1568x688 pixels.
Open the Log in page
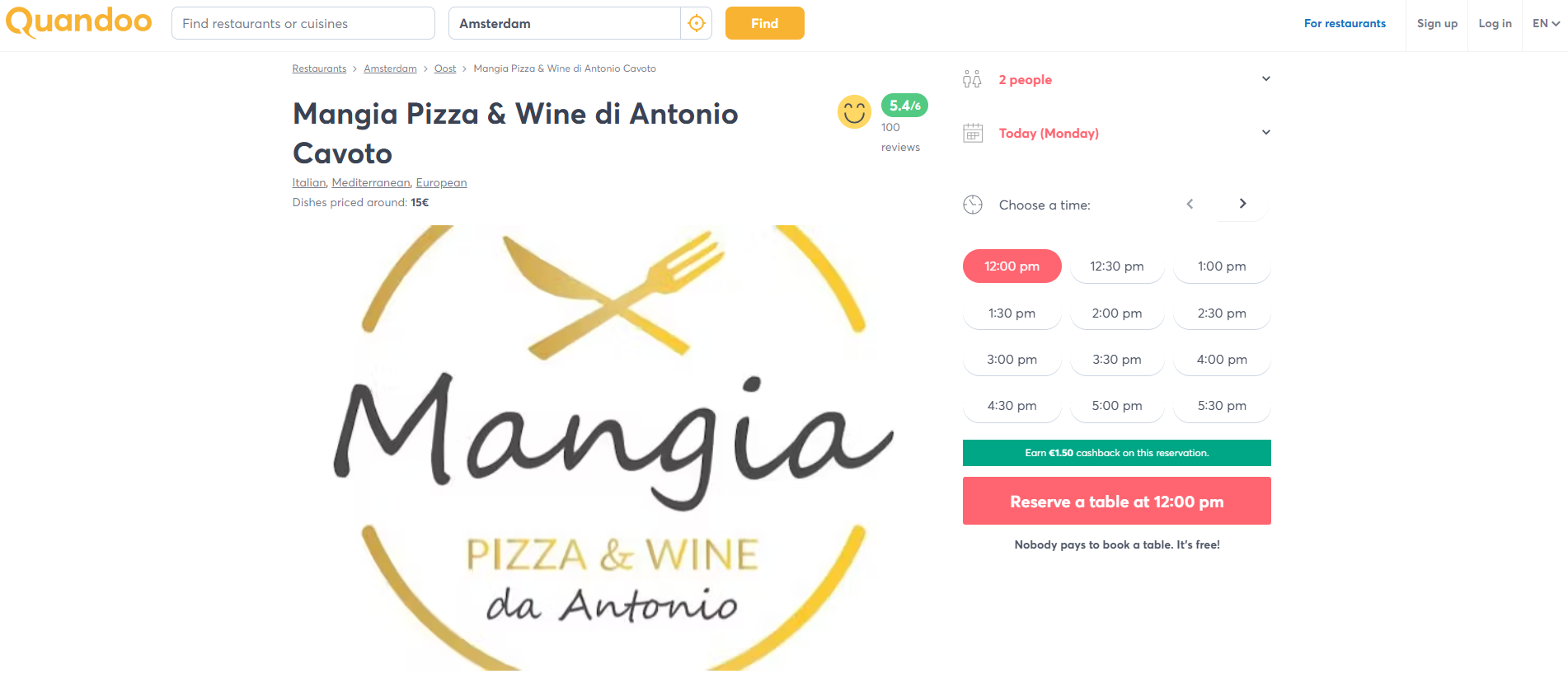(1495, 23)
